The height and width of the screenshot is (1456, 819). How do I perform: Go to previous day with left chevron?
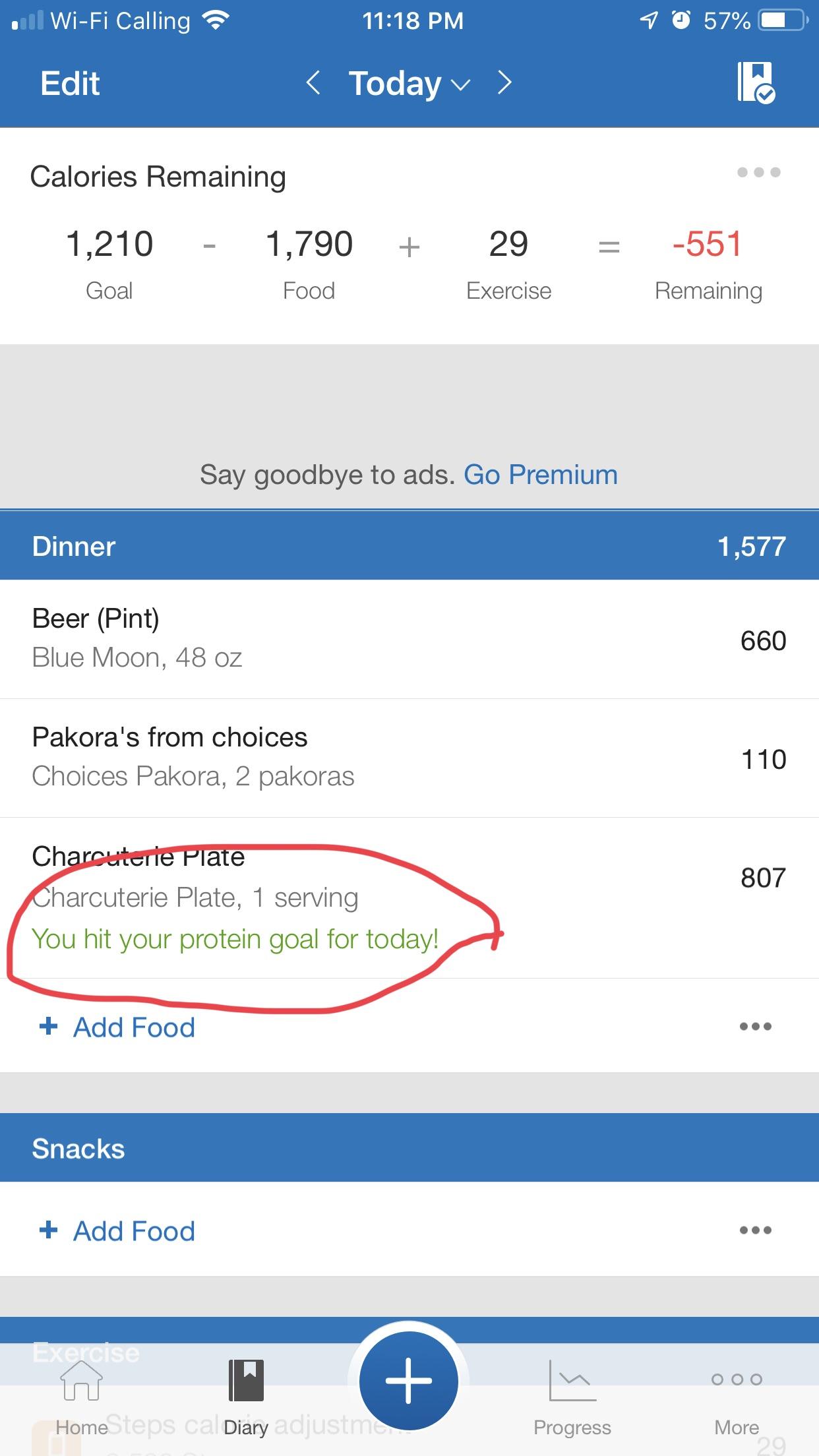coord(315,83)
